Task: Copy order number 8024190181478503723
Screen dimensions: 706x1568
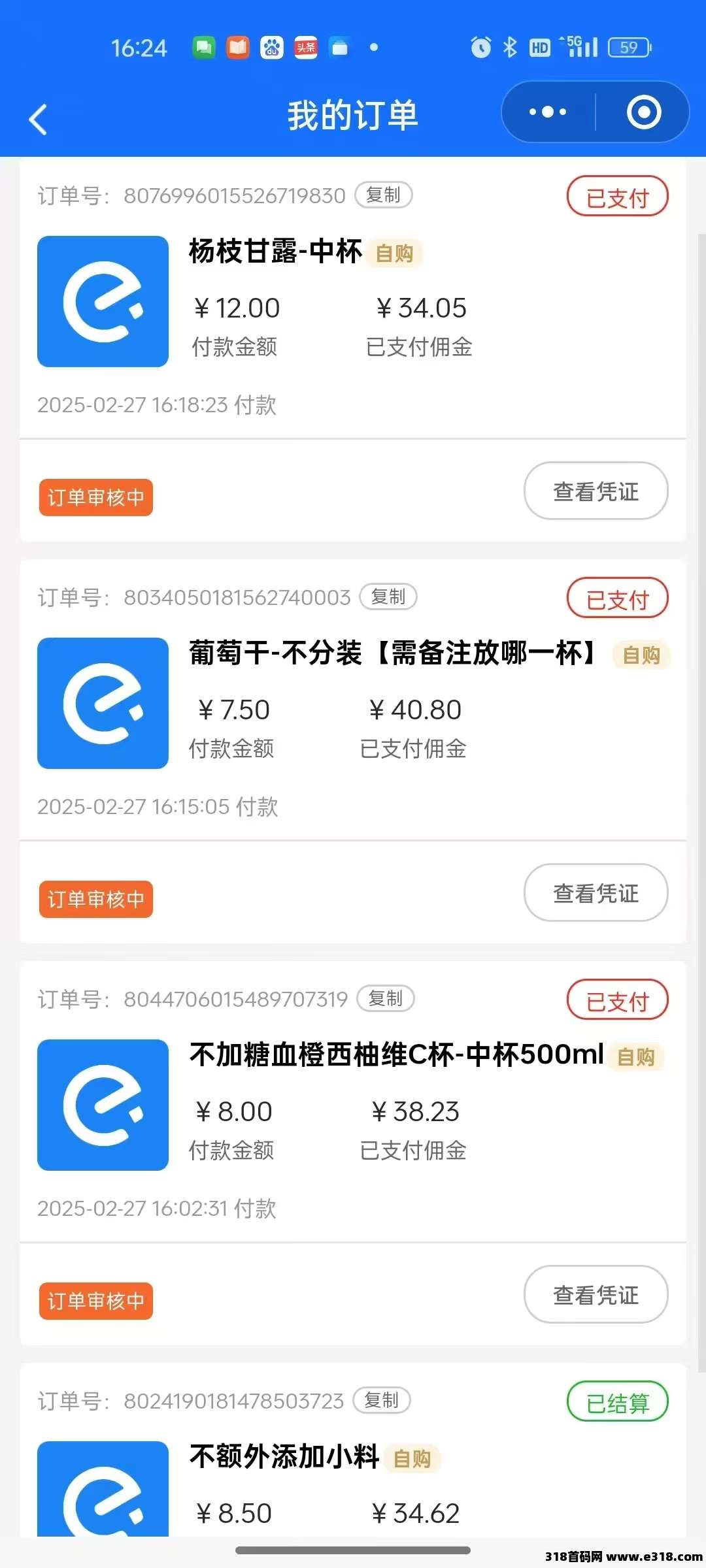Action: [x=382, y=1400]
